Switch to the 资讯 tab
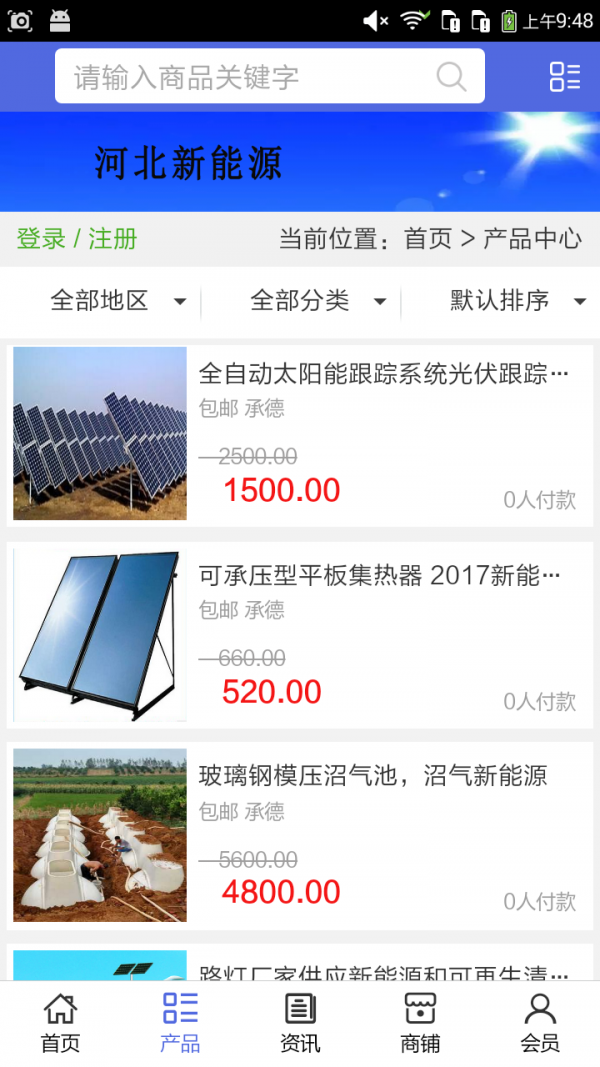The height and width of the screenshot is (1067, 600). [300, 1022]
